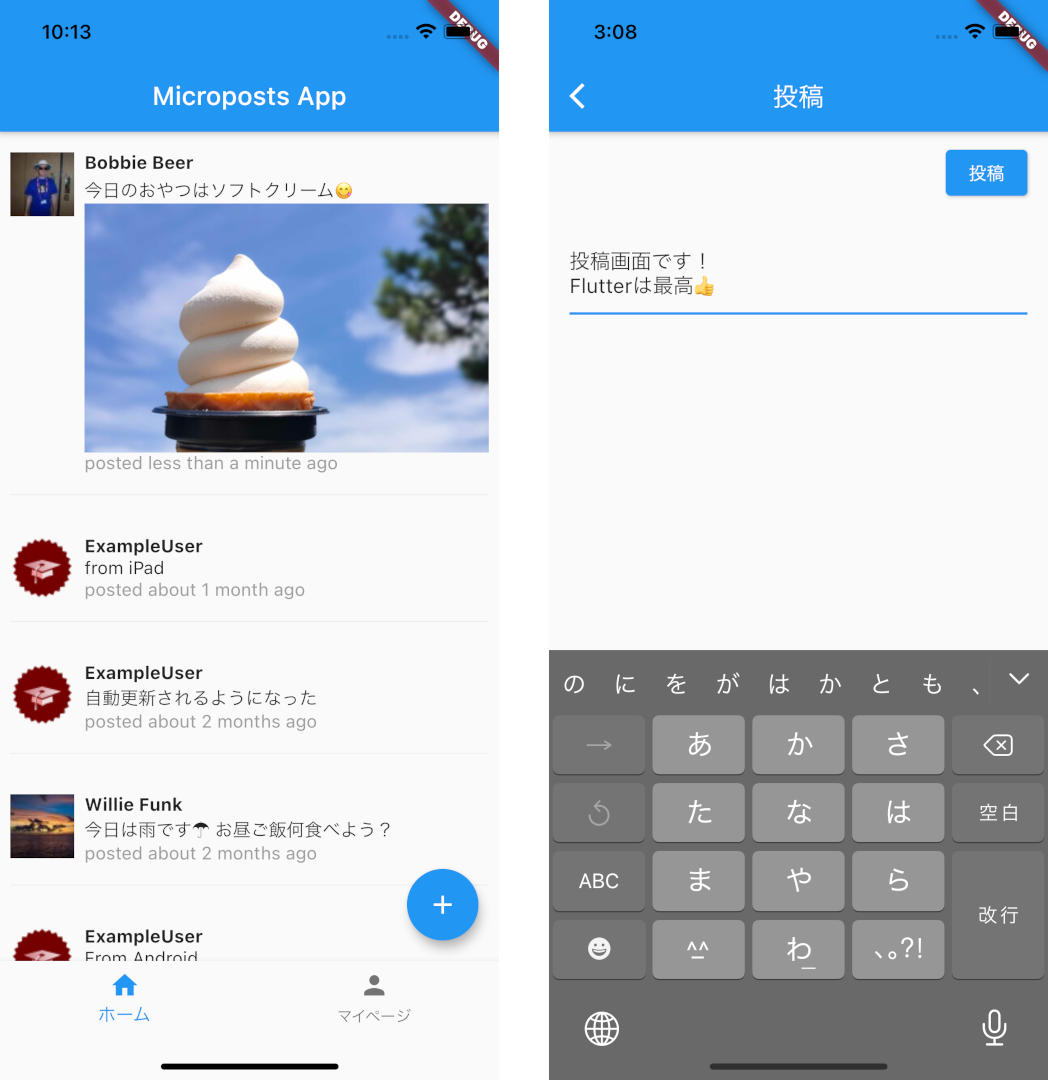Open Willie Funk's rainy day post
Screen dimensions: 1048x1080
[x=238, y=829]
